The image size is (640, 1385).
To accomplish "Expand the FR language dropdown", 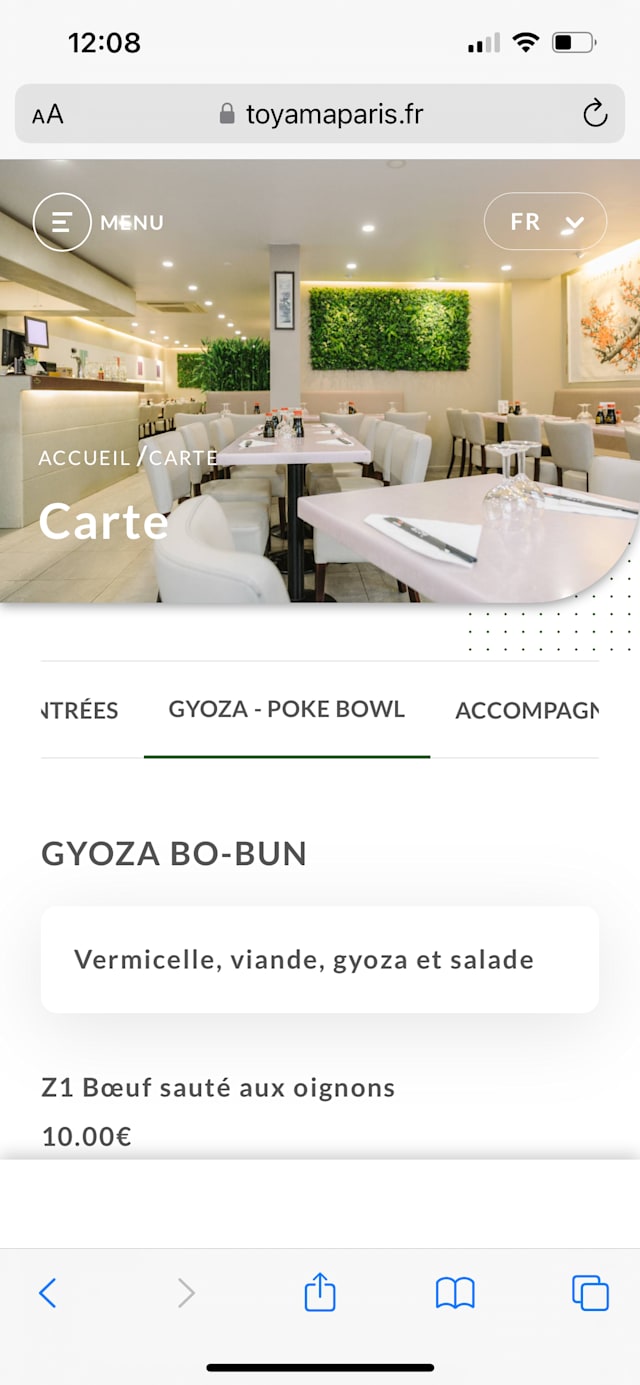I will (x=545, y=221).
